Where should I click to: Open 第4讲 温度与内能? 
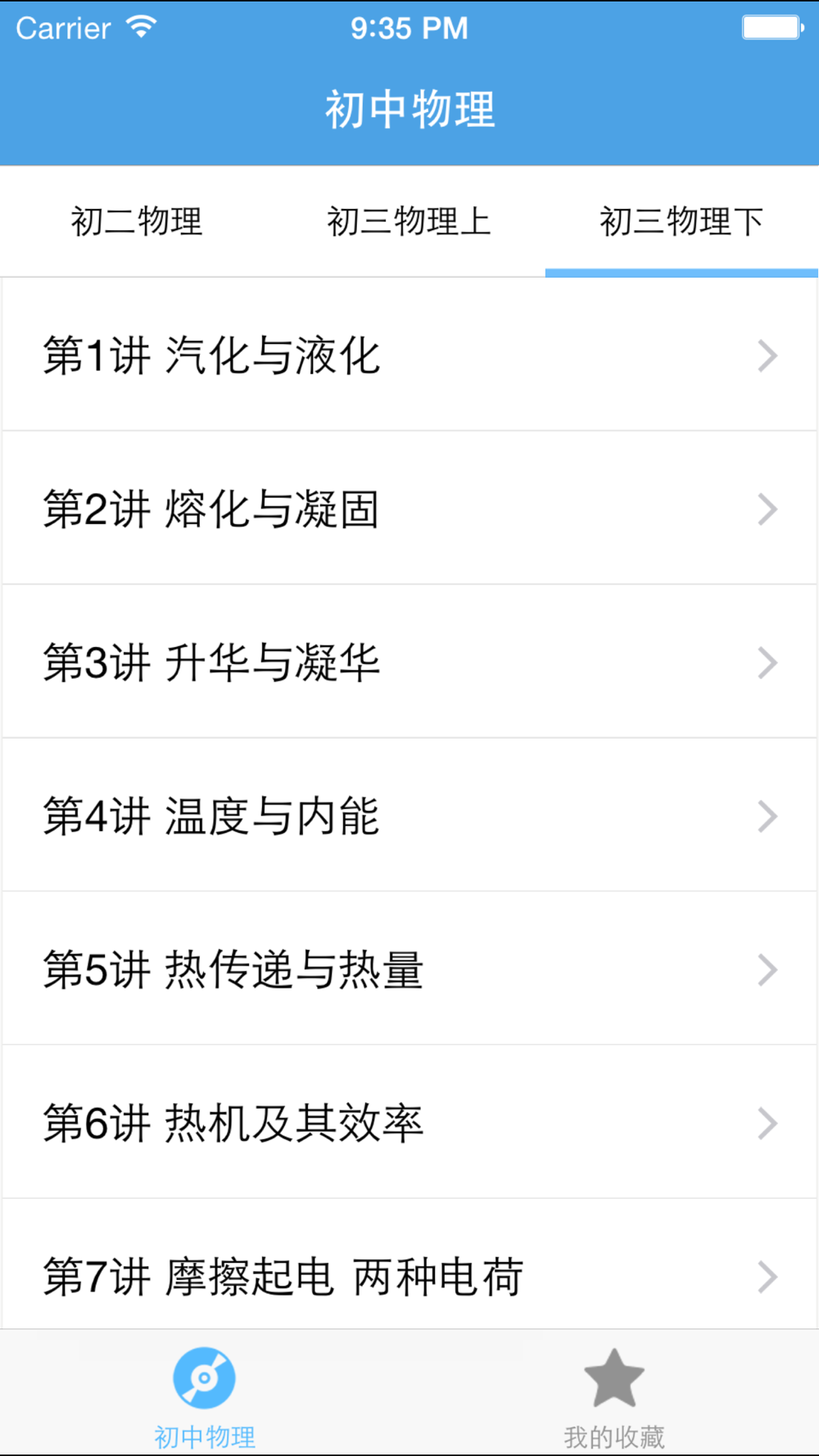point(409,815)
